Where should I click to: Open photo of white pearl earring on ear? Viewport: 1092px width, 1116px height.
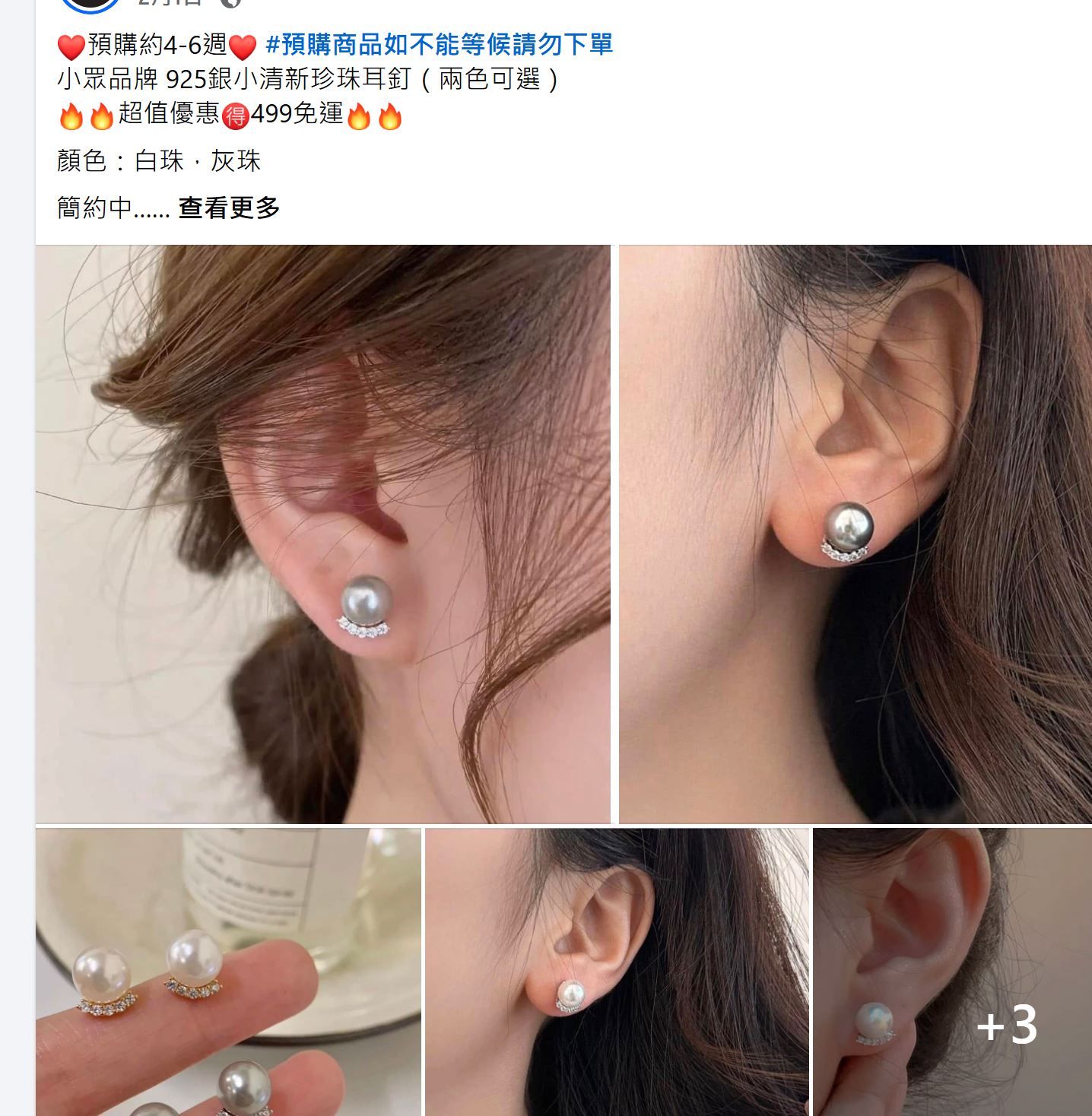pos(617,972)
